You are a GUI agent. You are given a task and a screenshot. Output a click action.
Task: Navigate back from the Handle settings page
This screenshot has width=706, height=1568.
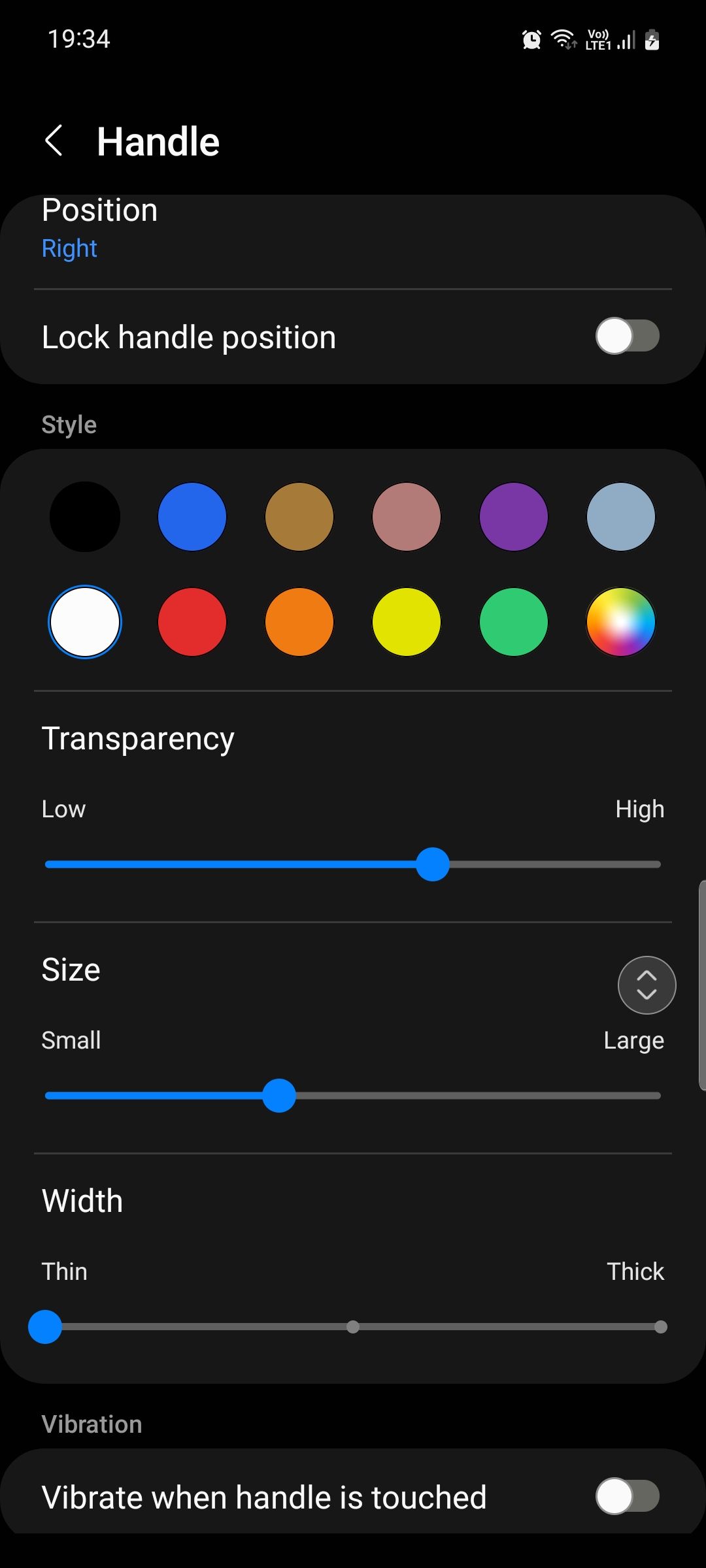click(x=55, y=140)
